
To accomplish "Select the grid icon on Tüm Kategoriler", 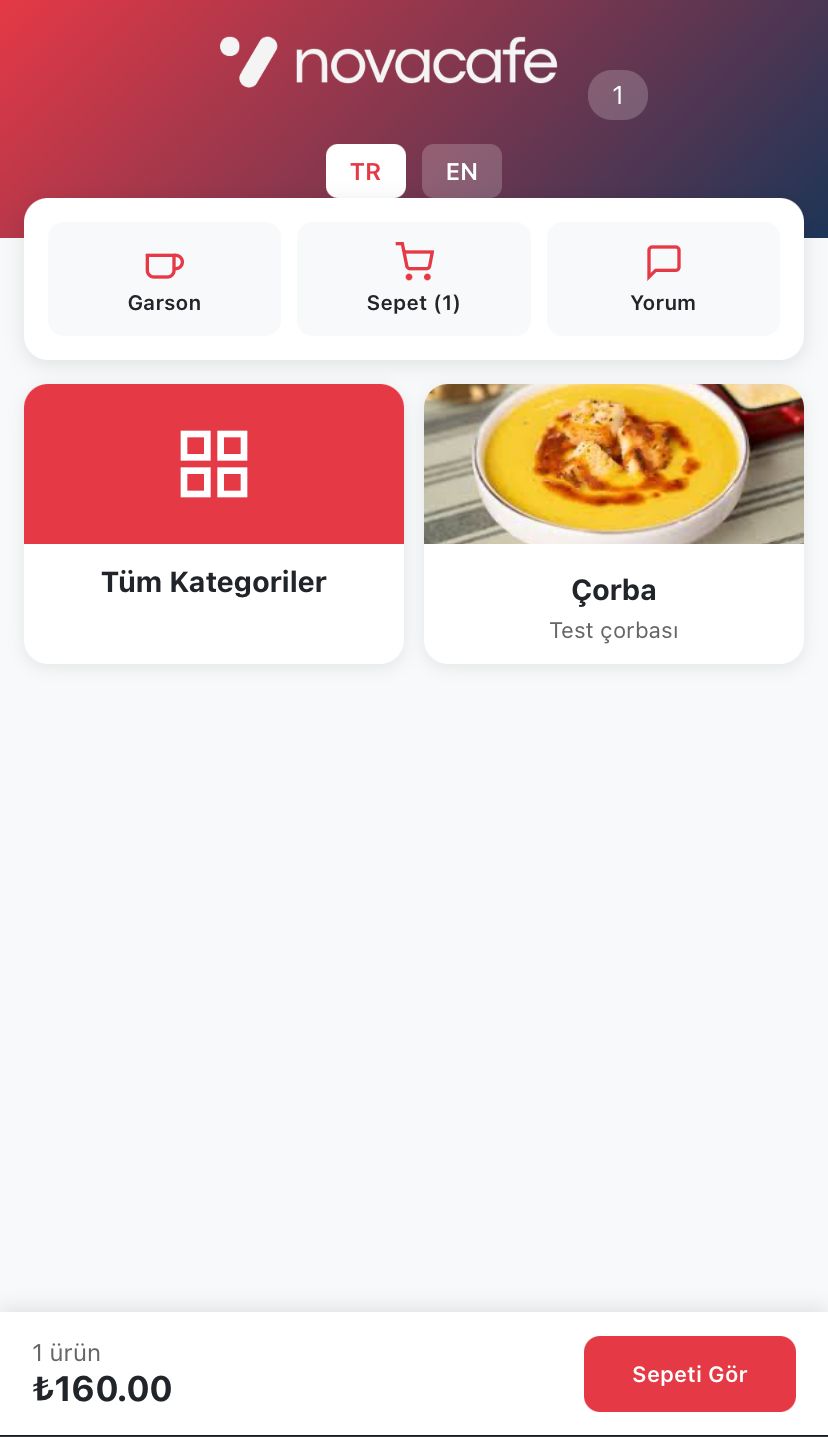I will point(214,463).
